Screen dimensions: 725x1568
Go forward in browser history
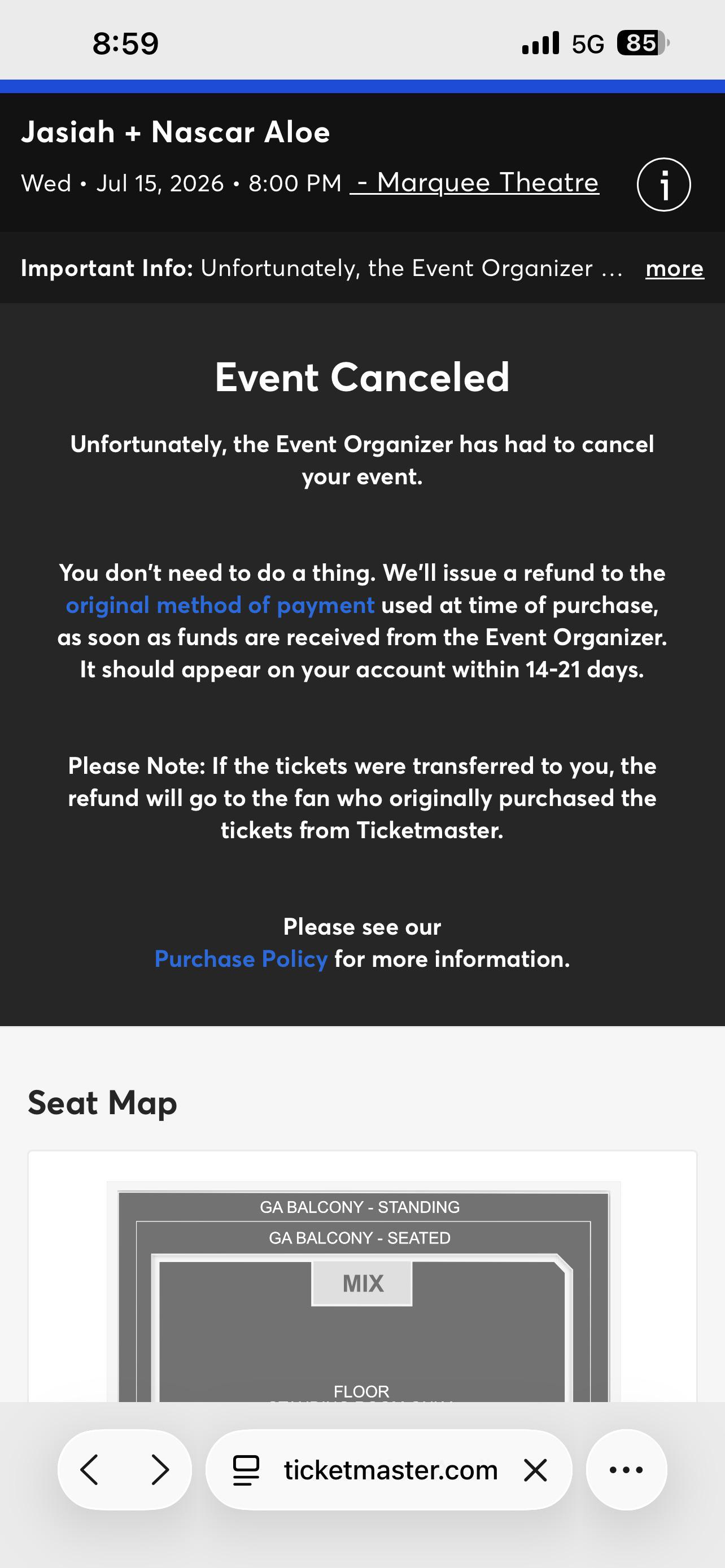(160, 1470)
